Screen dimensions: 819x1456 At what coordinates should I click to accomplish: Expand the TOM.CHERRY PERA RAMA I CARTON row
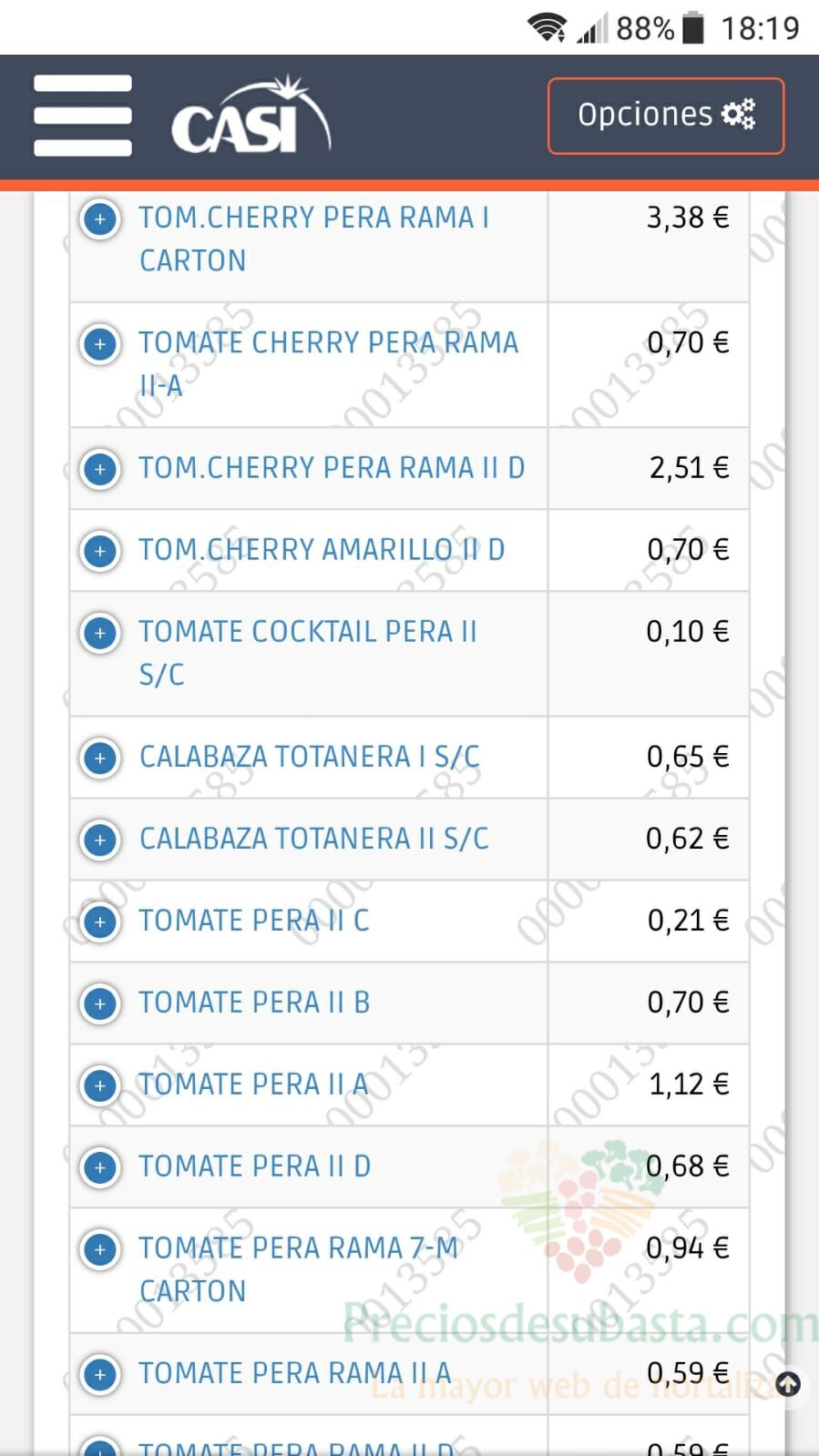(x=100, y=219)
